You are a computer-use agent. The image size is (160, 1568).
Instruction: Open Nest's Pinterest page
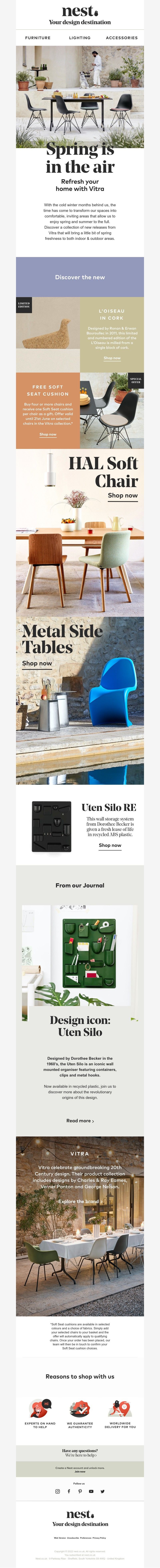click(x=80, y=1491)
